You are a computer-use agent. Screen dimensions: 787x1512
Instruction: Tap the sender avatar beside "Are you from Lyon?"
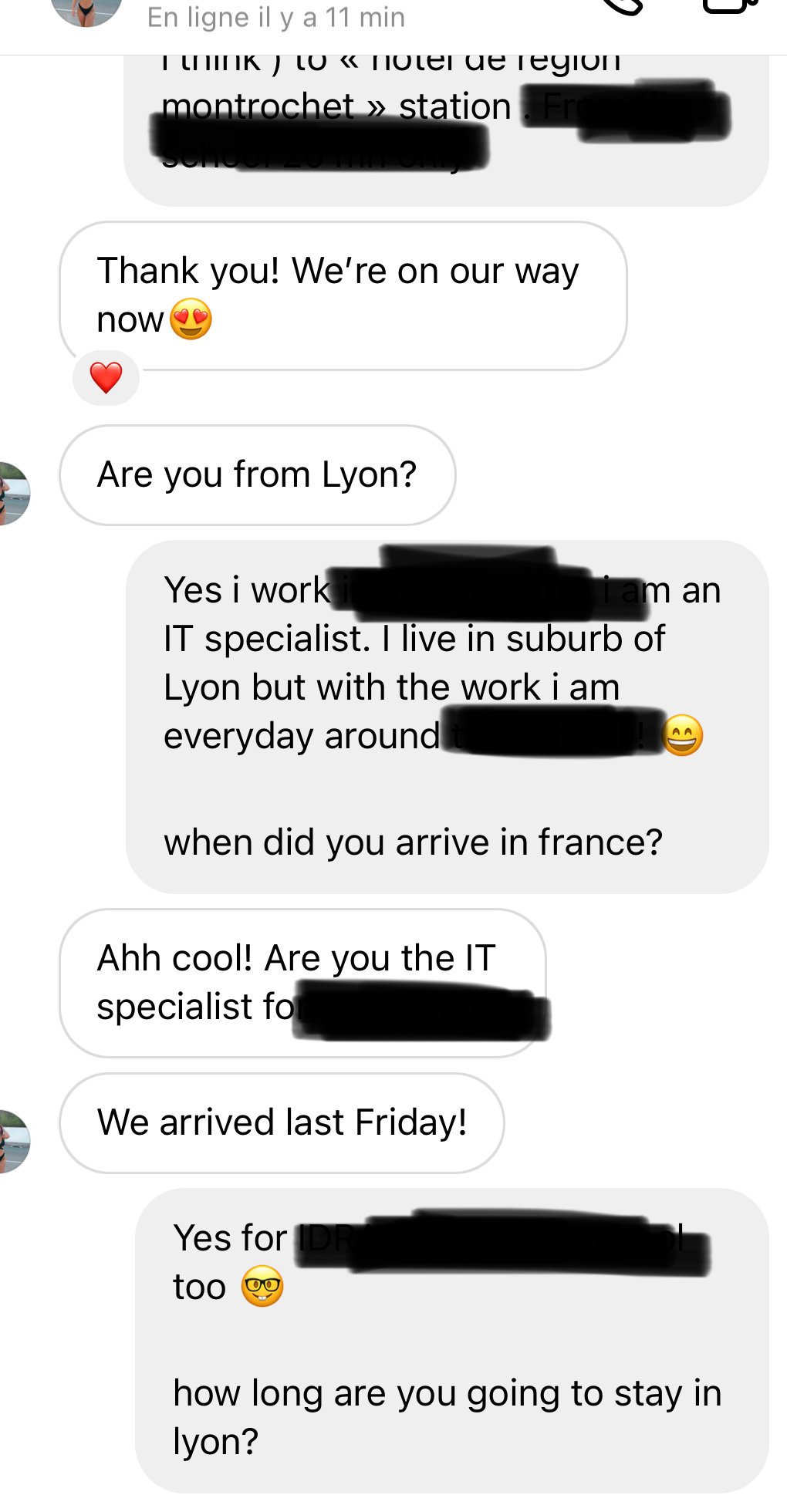pos(14,494)
